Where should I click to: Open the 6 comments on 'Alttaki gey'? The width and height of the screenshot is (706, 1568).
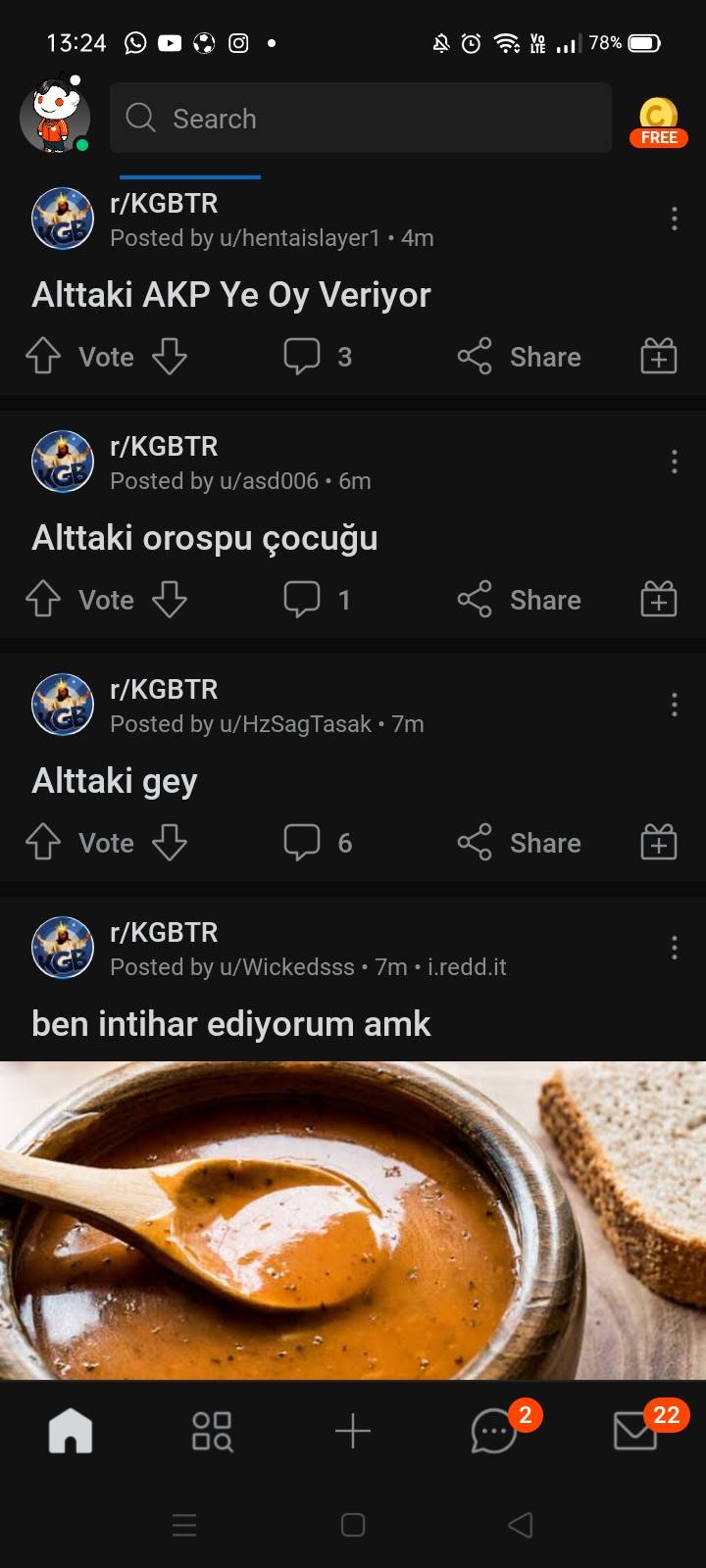point(316,841)
